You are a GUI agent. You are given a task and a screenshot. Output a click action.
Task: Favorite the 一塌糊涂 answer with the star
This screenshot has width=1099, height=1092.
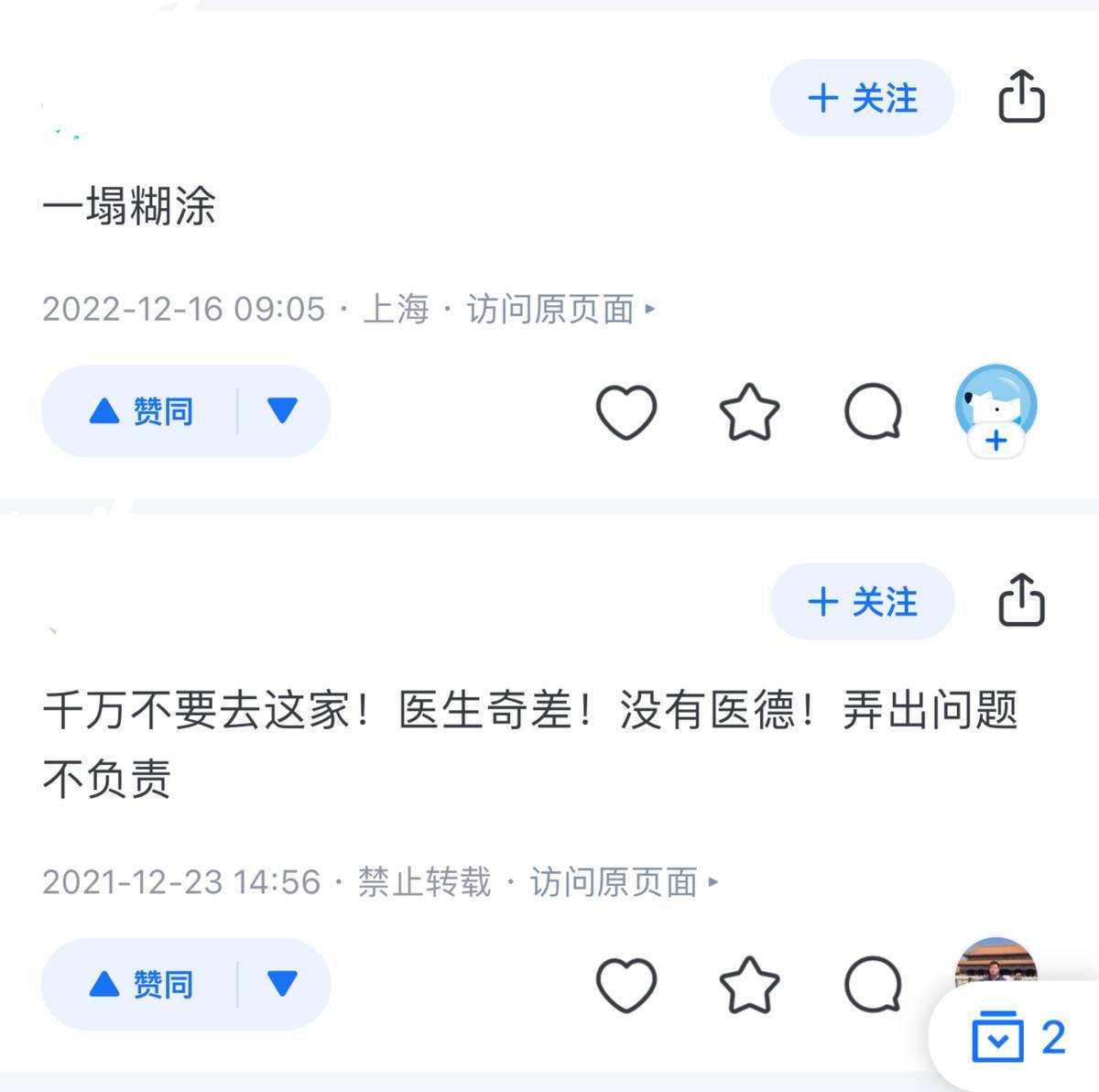749,411
